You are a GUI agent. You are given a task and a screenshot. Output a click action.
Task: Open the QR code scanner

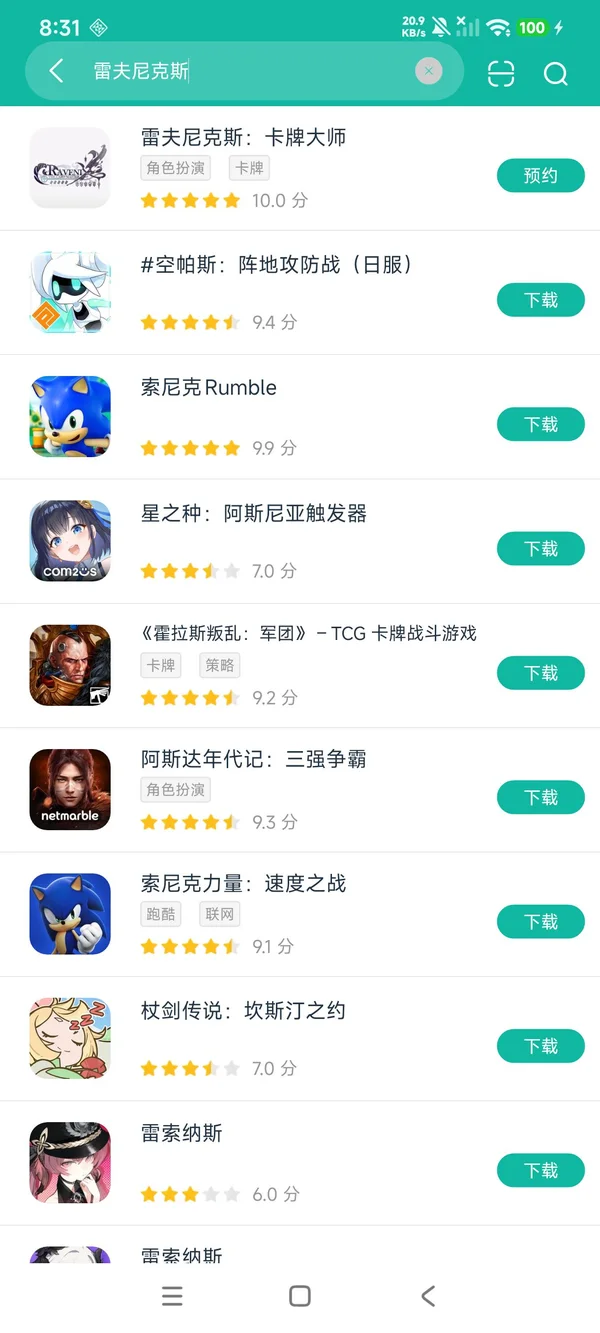click(501, 73)
